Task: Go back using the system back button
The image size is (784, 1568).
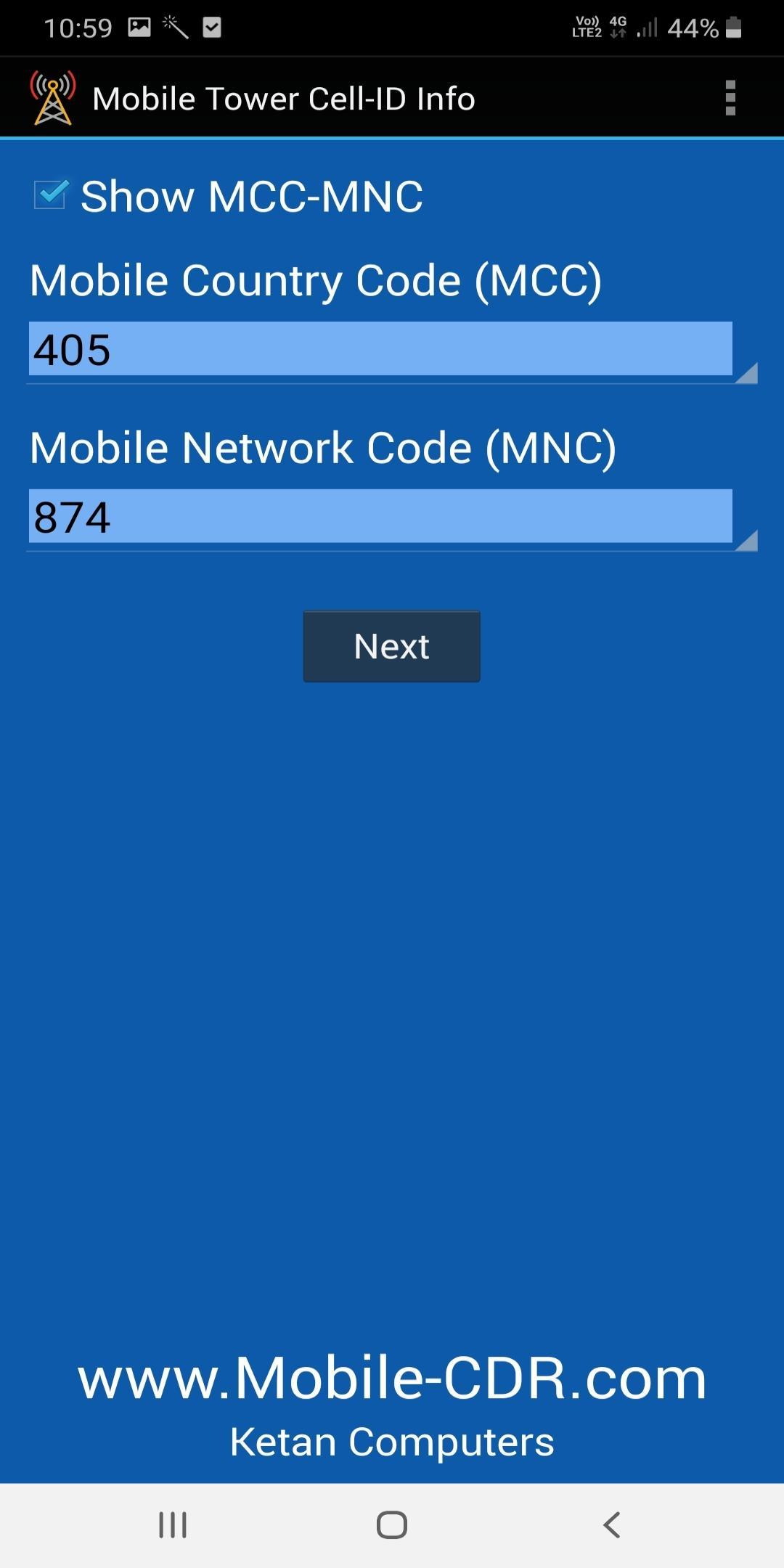Action: [612, 1525]
